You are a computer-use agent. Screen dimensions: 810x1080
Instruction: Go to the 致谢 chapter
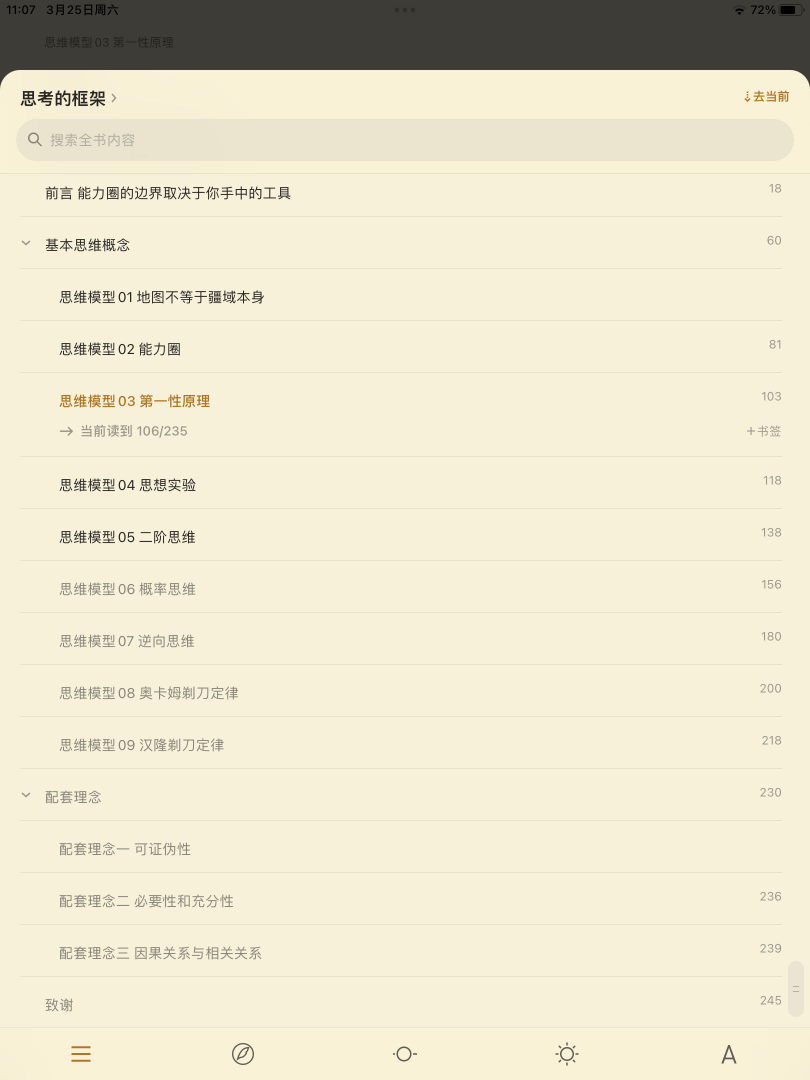point(59,1005)
